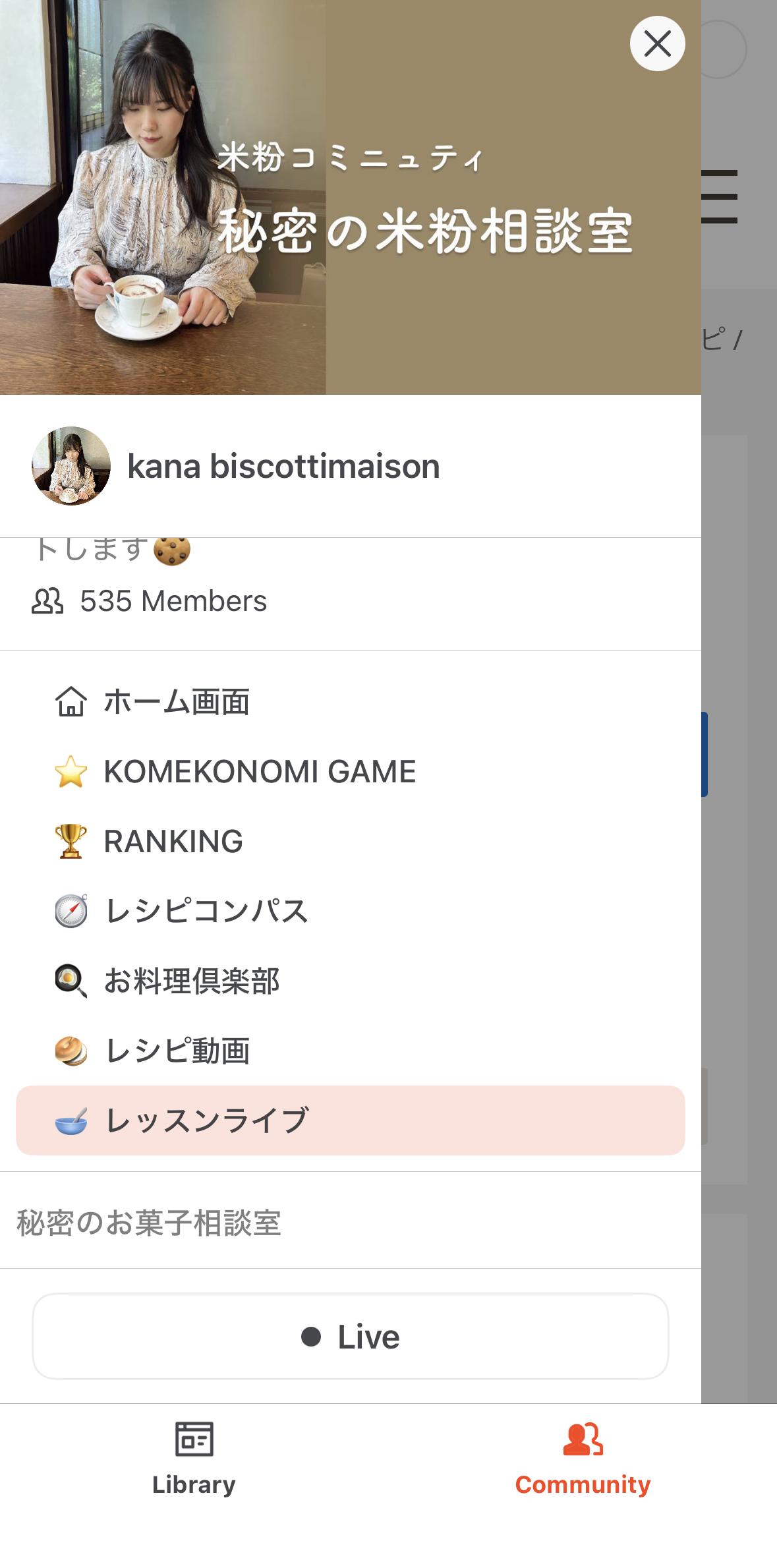Close the community side drawer
The width and height of the screenshot is (777, 1568).
(x=657, y=44)
